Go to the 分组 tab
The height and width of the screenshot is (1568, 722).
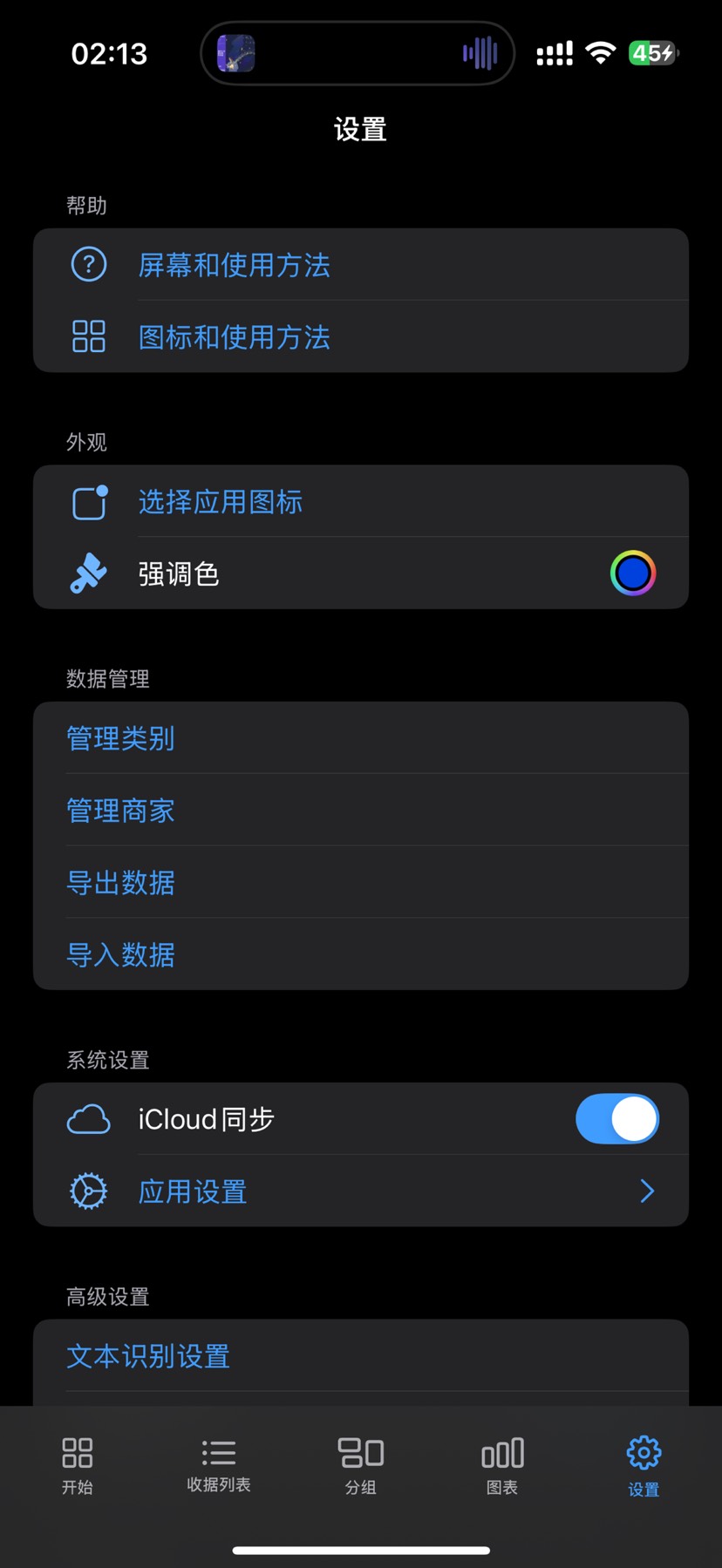click(x=361, y=1464)
